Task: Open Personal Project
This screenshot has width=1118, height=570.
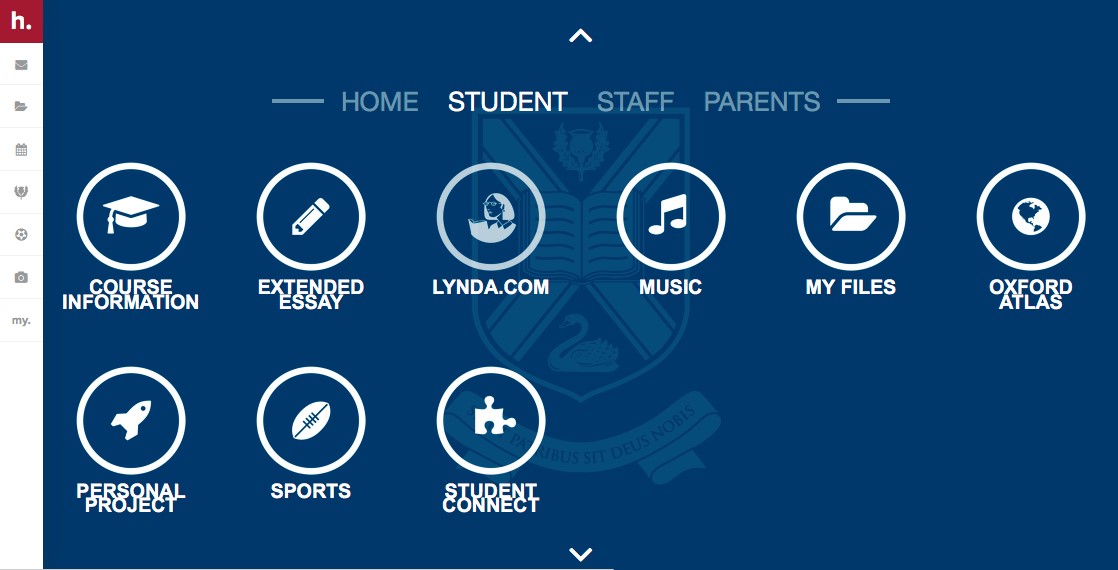Action: (x=131, y=421)
